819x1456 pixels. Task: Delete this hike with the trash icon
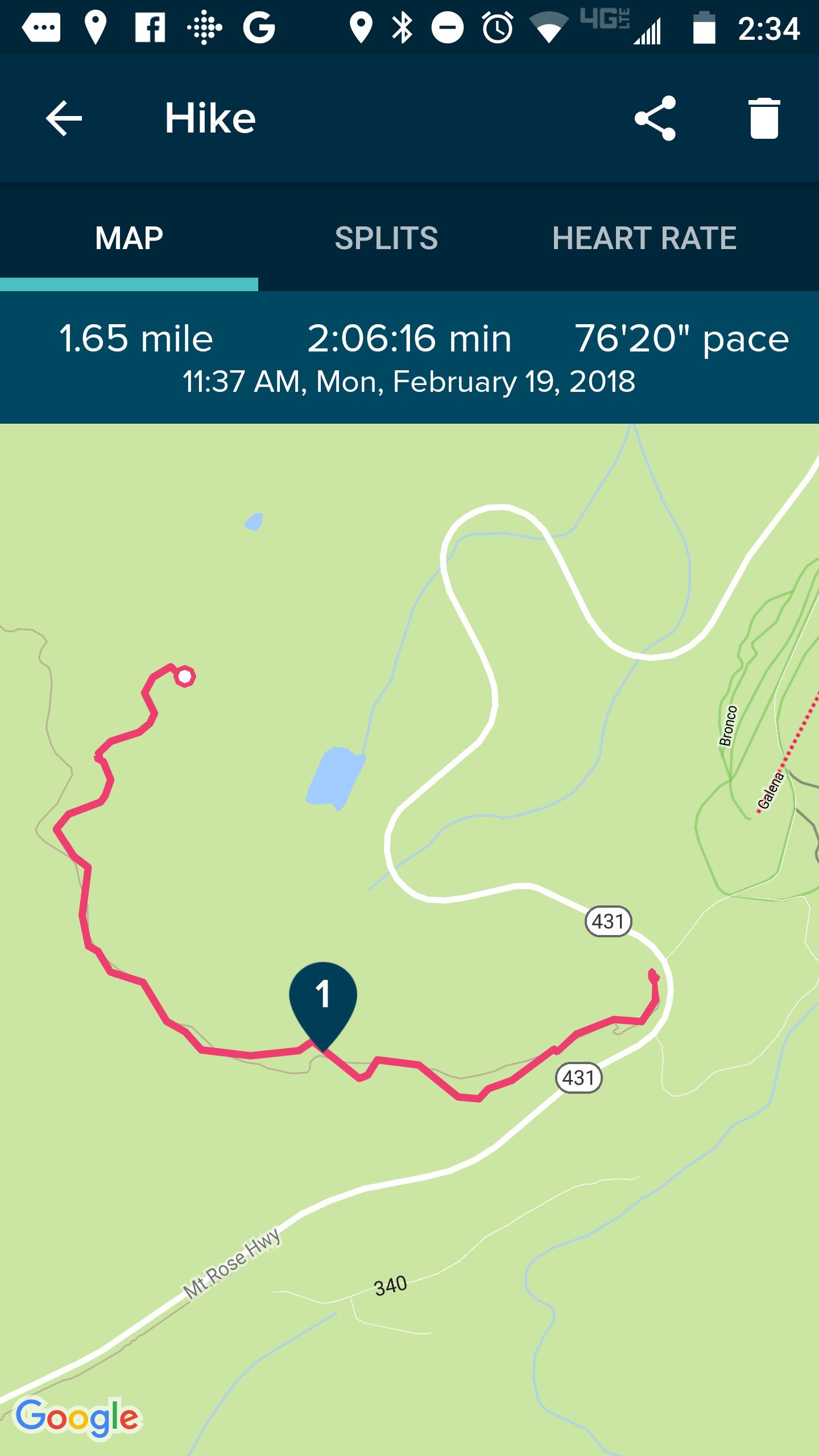[764, 118]
